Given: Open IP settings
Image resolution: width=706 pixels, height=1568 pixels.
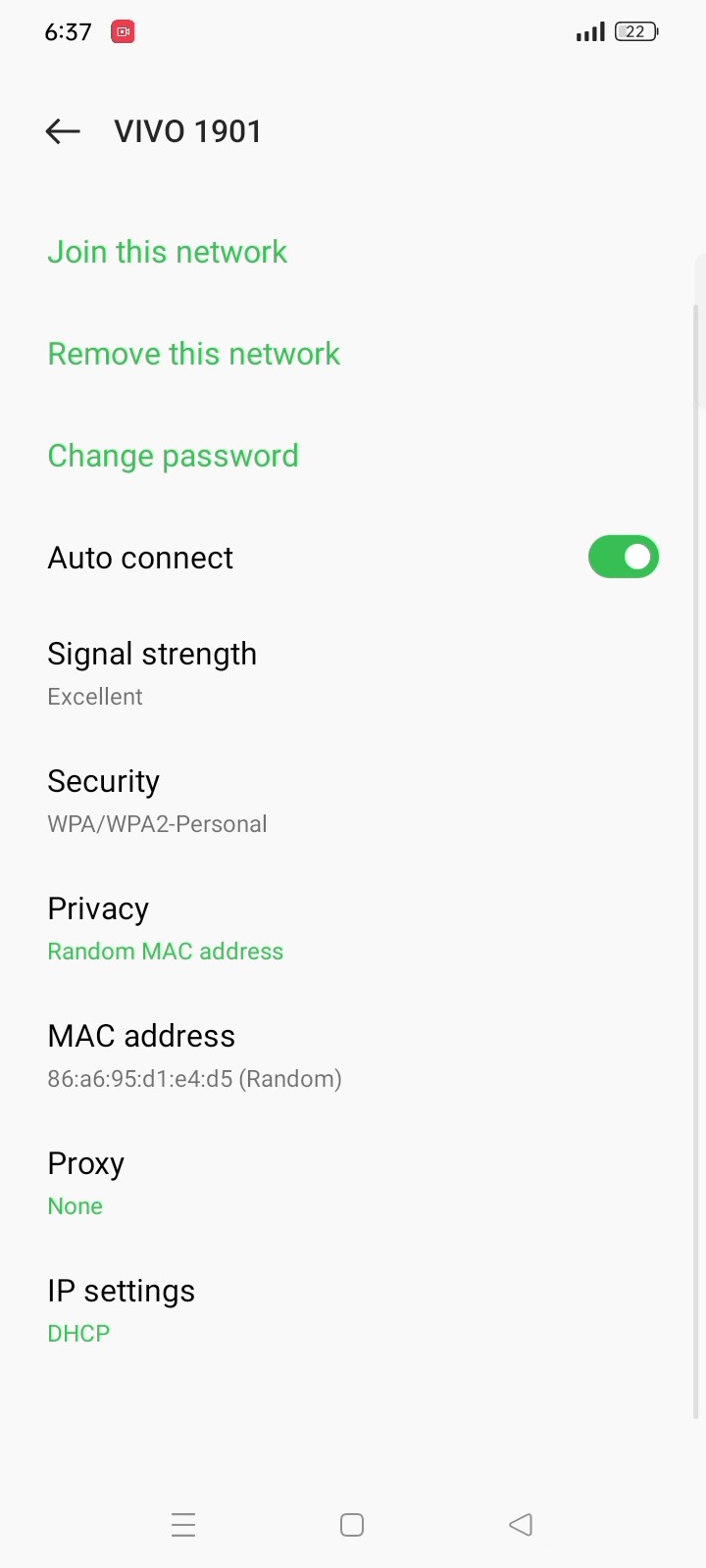Looking at the screenshot, I should 121,1310.
